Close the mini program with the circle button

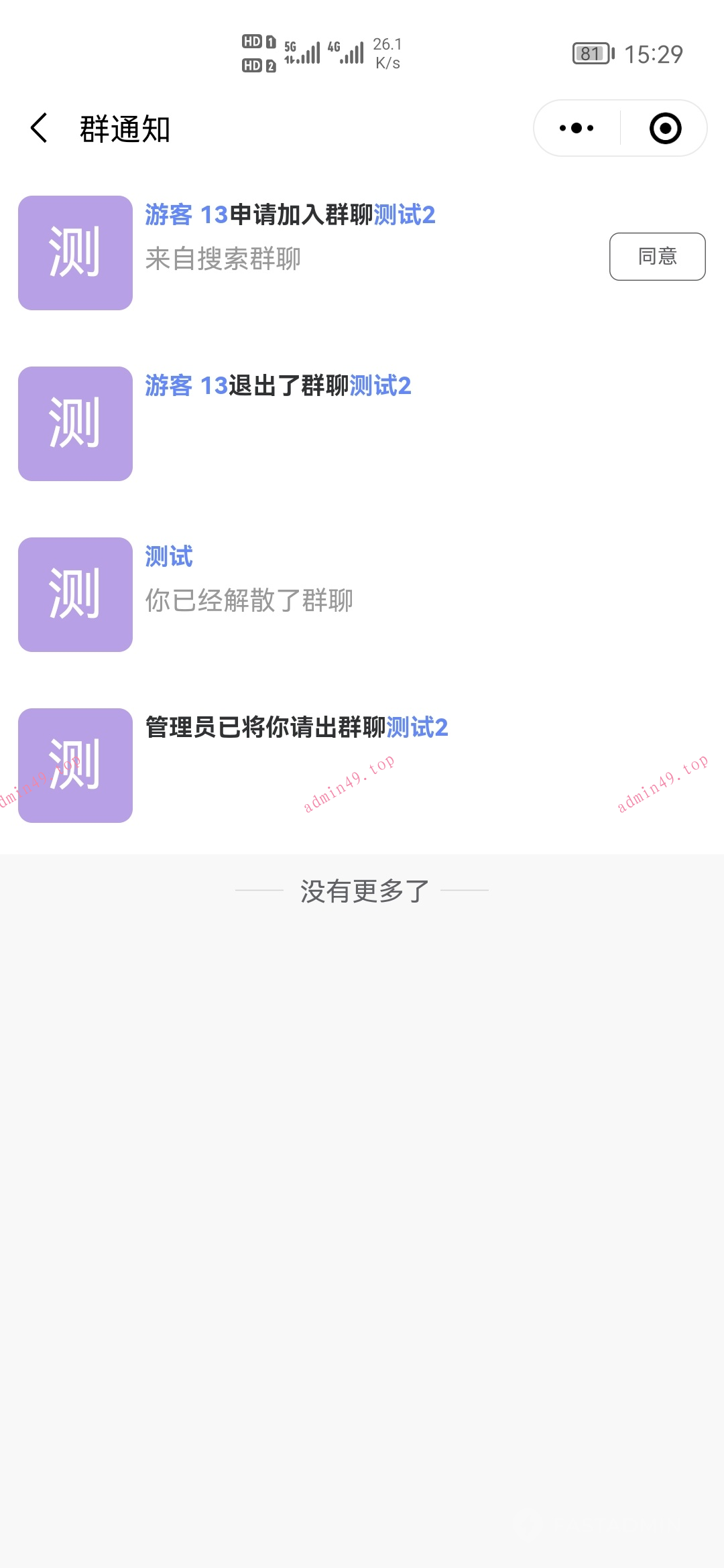pos(665,128)
